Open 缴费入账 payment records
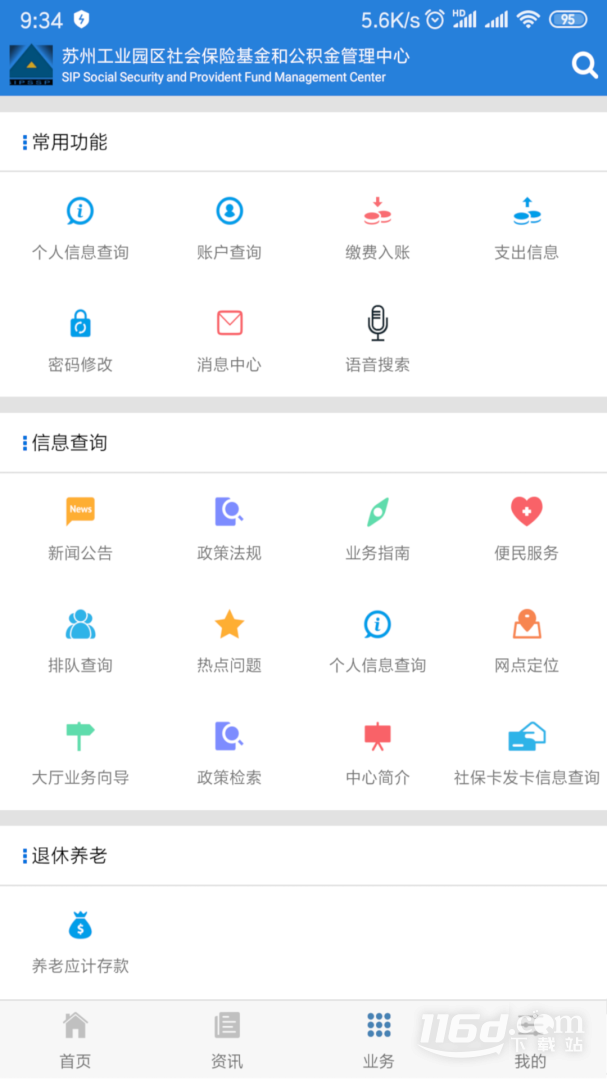607x1080 pixels. pos(377,227)
